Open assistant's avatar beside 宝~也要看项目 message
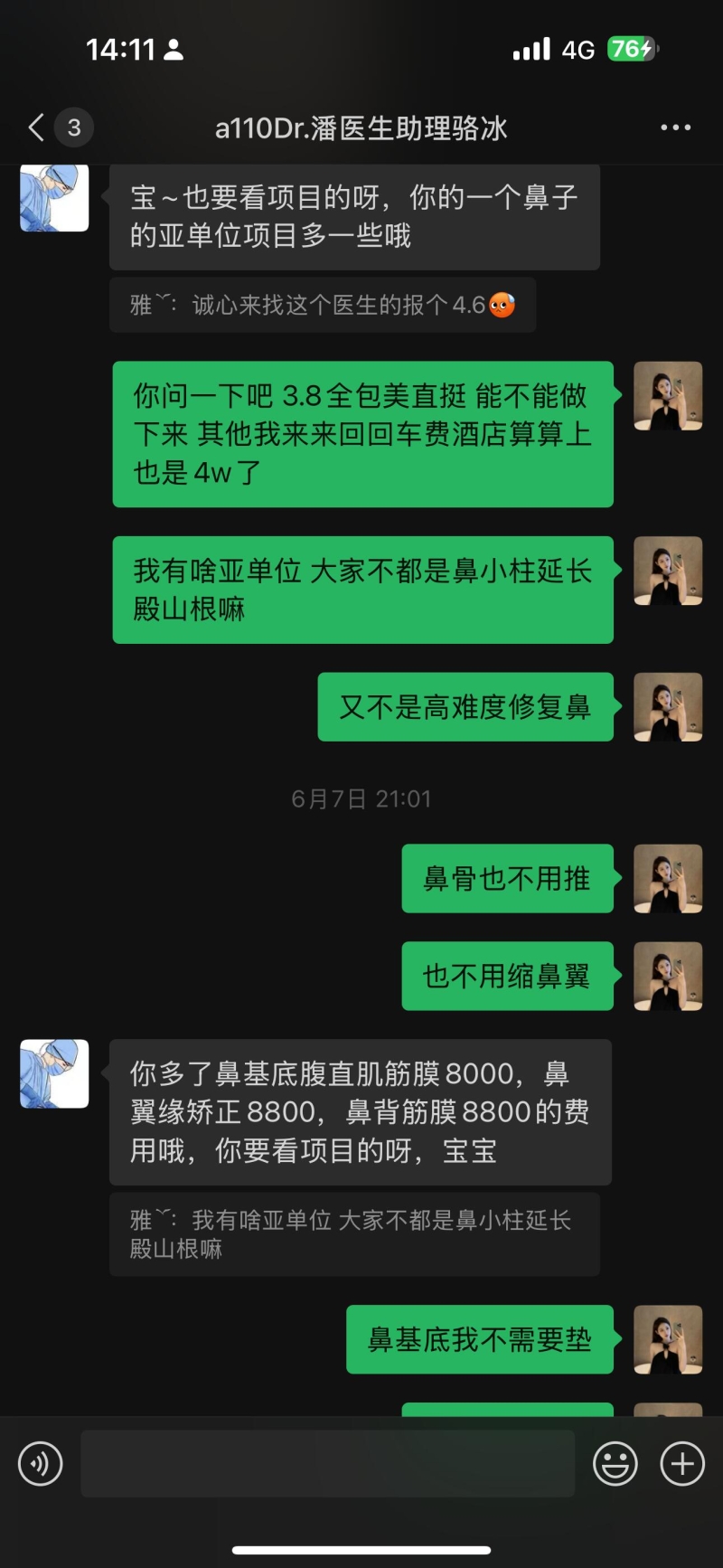The image size is (723, 1568). 54,198
